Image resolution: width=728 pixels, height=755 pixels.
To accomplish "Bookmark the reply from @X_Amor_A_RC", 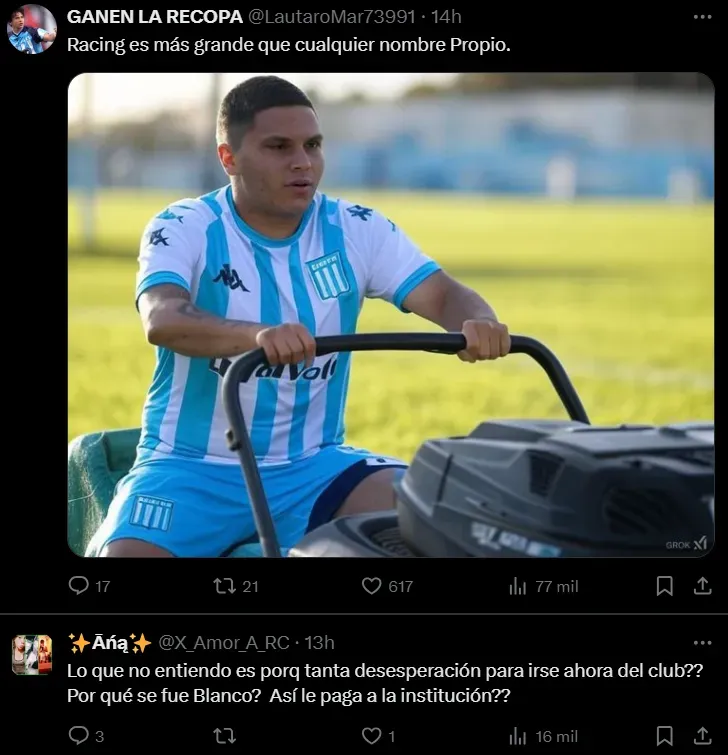I will point(664,736).
